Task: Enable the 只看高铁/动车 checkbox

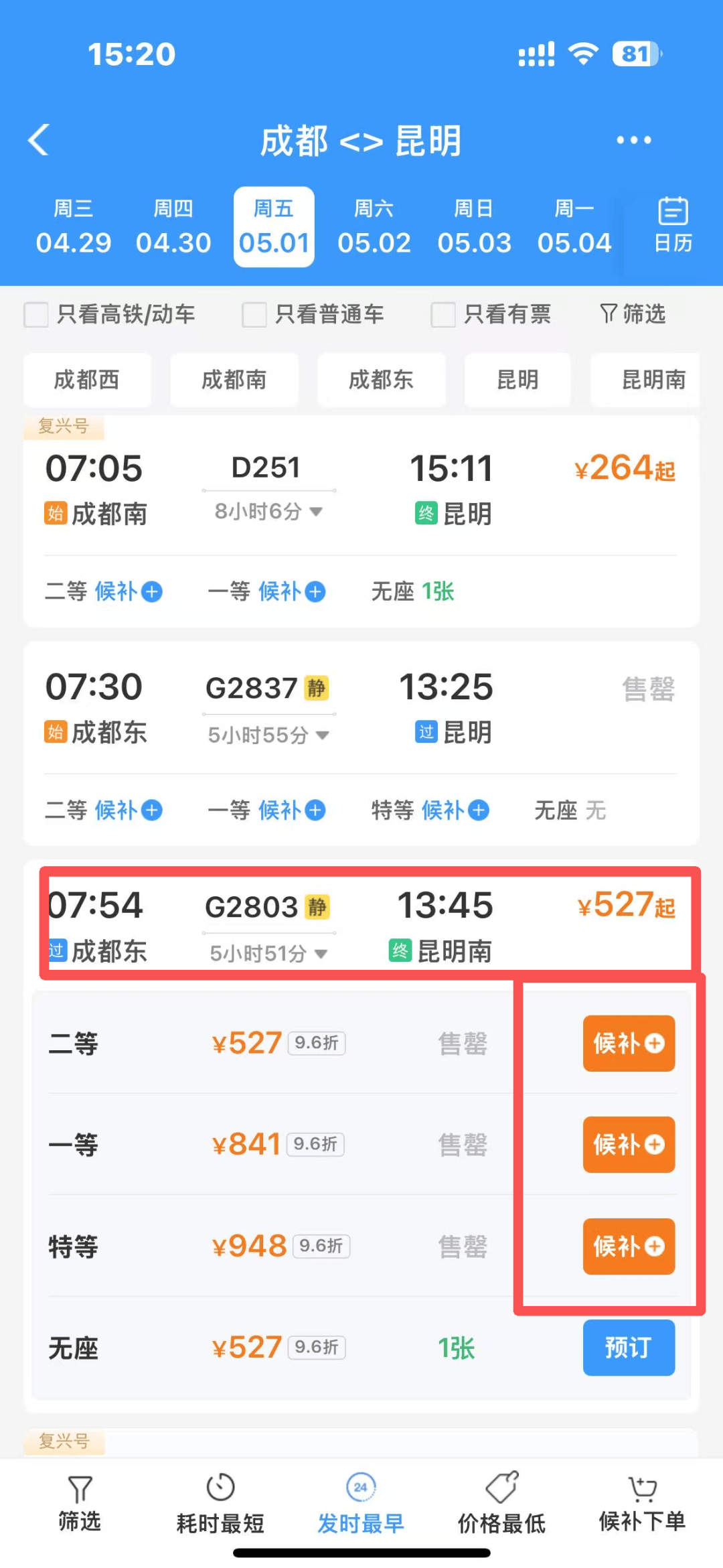Action: click(36, 315)
